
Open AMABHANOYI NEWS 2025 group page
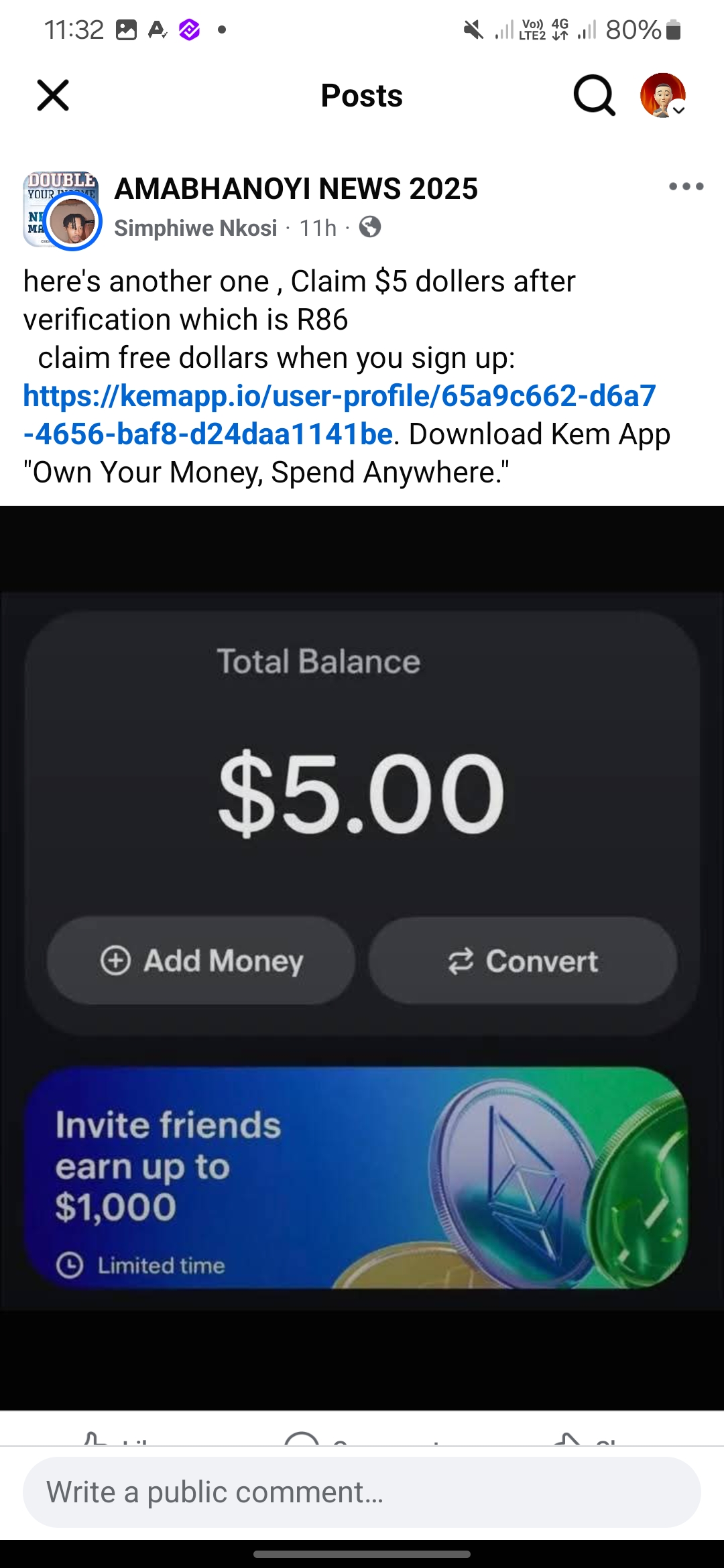click(x=296, y=189)
